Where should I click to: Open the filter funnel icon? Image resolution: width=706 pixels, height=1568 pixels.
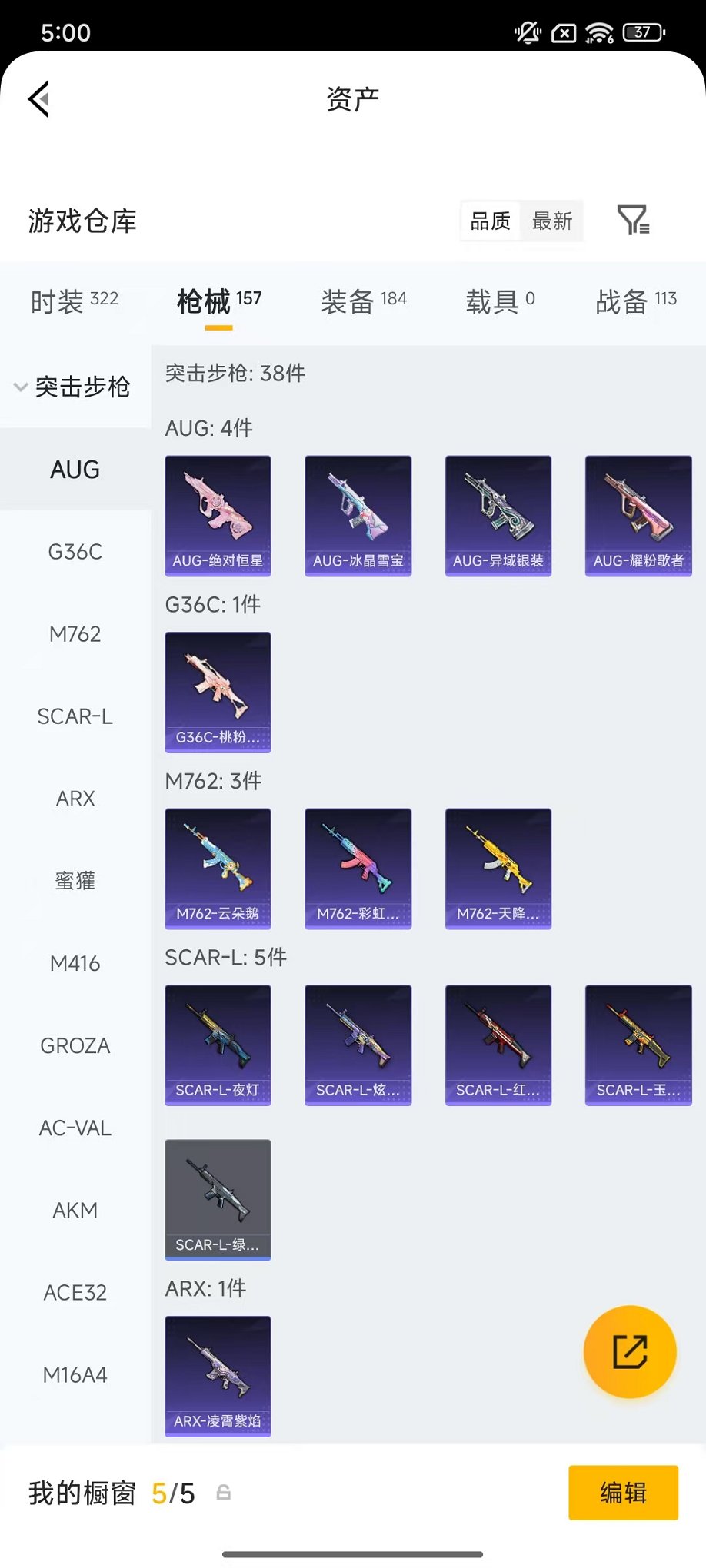click(x=633, y=221)
